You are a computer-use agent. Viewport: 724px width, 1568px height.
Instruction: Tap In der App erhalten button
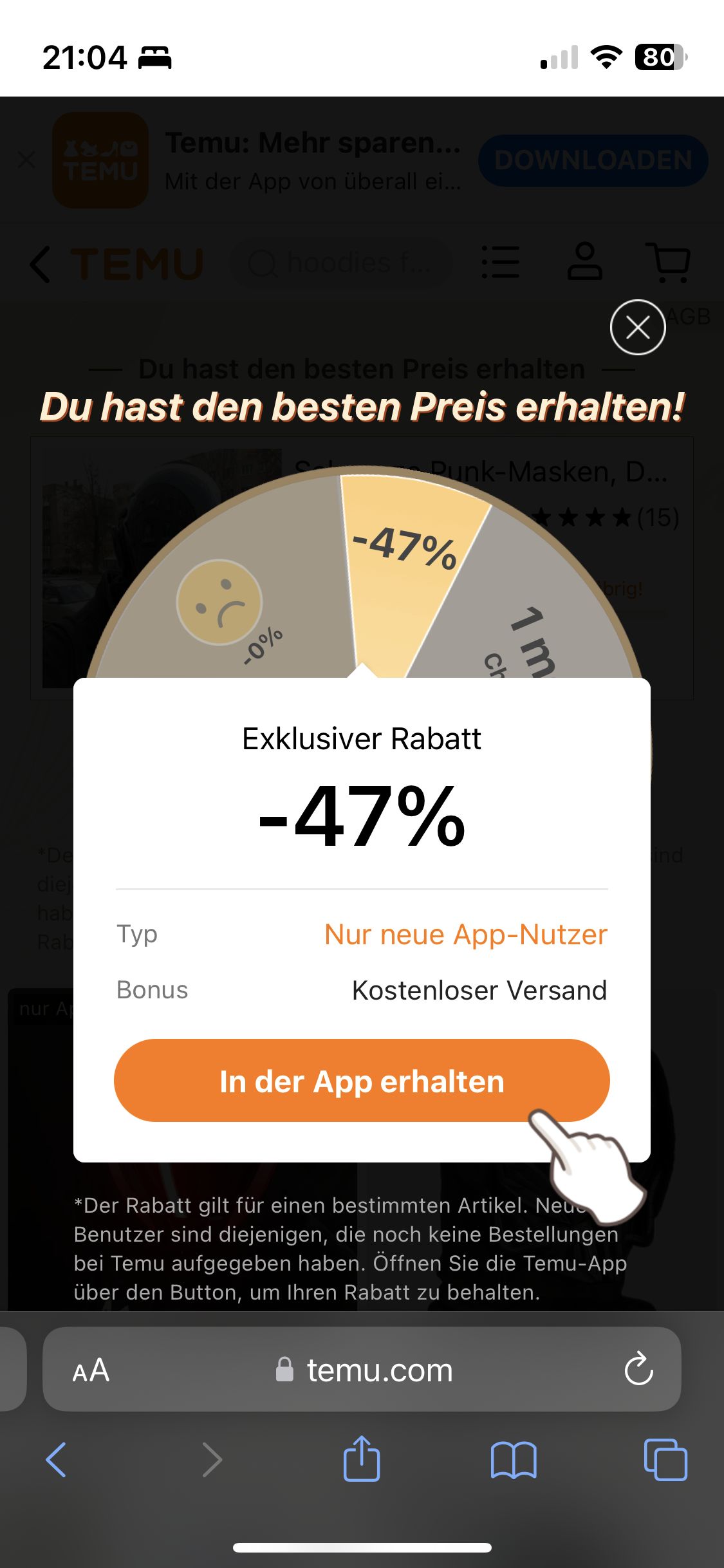tap(362, 1081)
